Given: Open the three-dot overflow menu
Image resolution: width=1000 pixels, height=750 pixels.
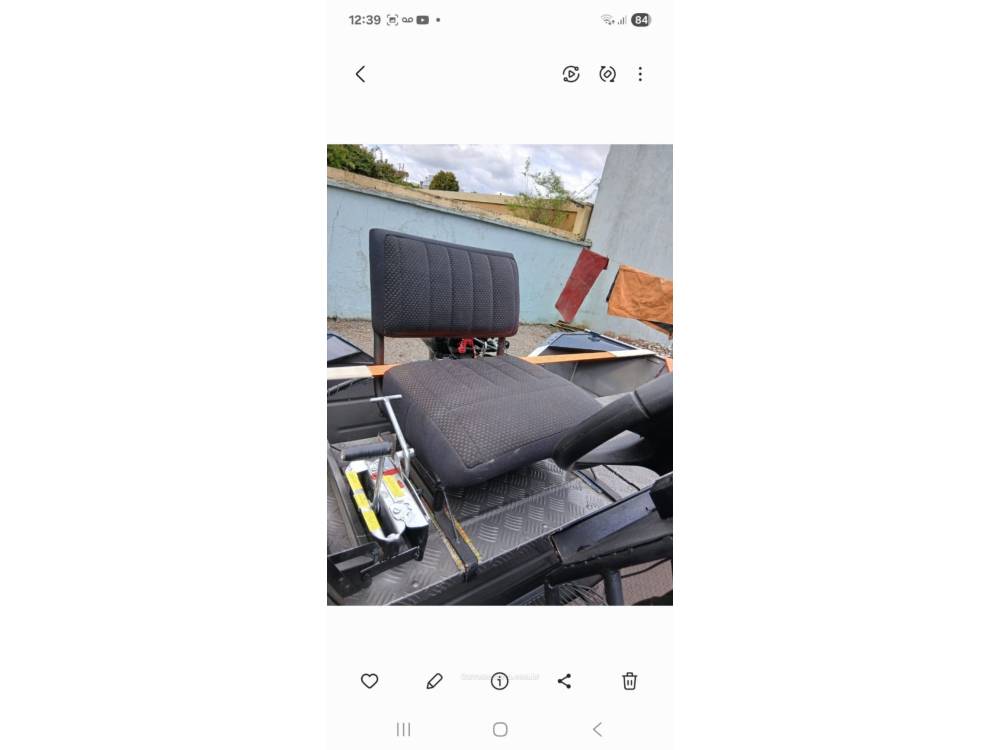Looking at the screenshot, I should point(640,74).
